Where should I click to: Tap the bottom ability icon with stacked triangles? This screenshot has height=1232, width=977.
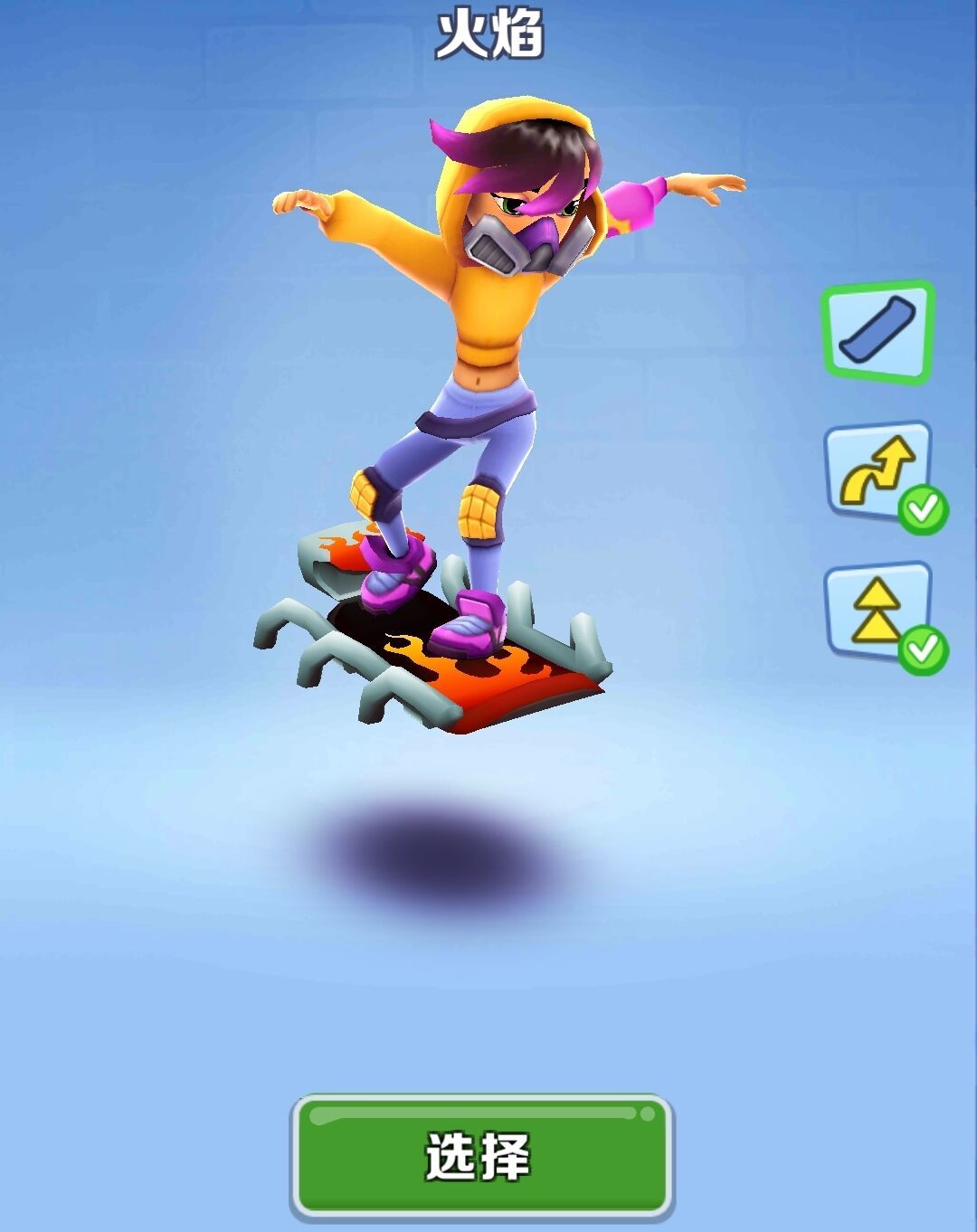click(876, 608)
